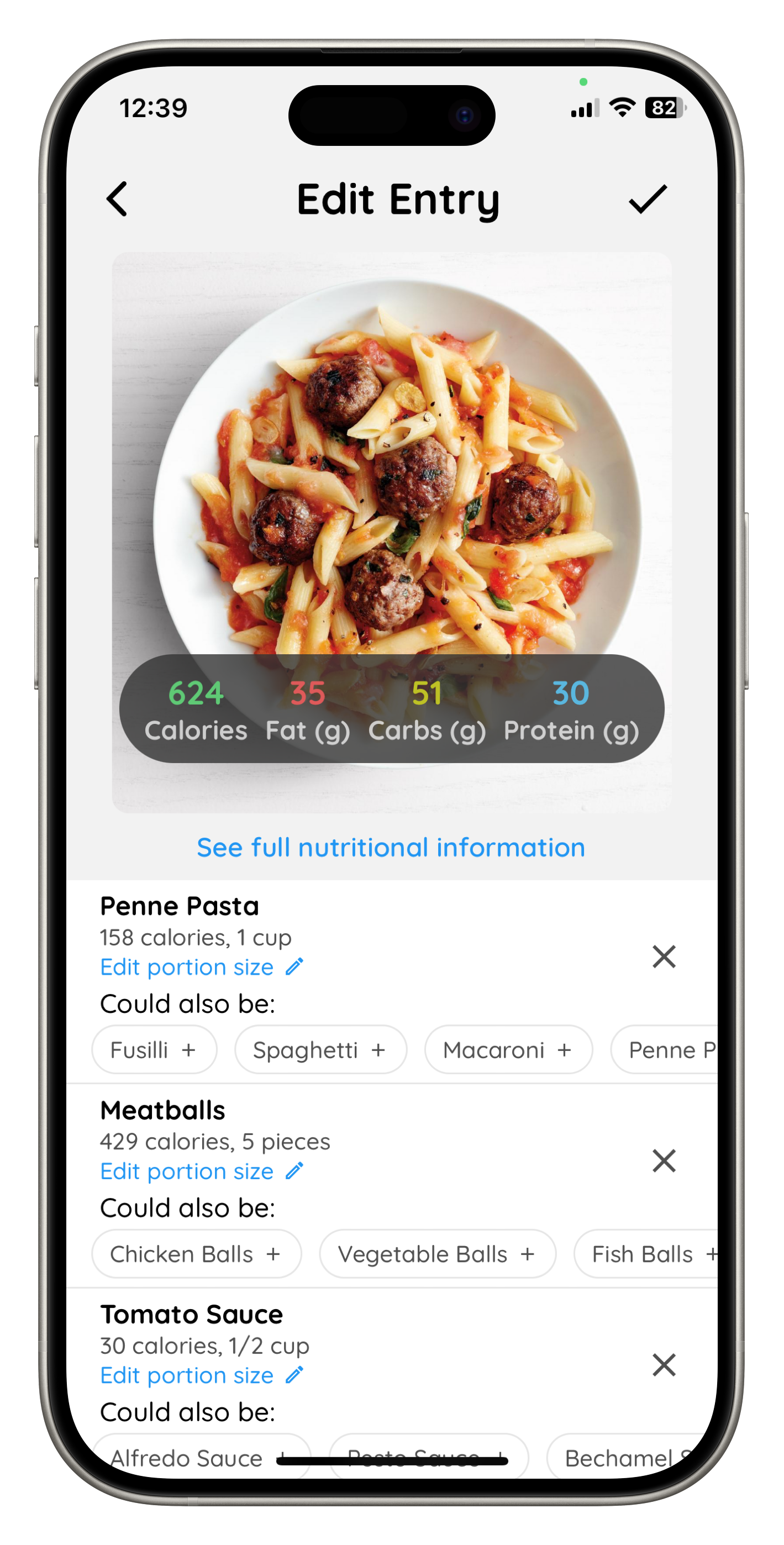Select the Vegetable Balls chip
The width and height of the screenshot is (784, 1545).
(437, 1253)
